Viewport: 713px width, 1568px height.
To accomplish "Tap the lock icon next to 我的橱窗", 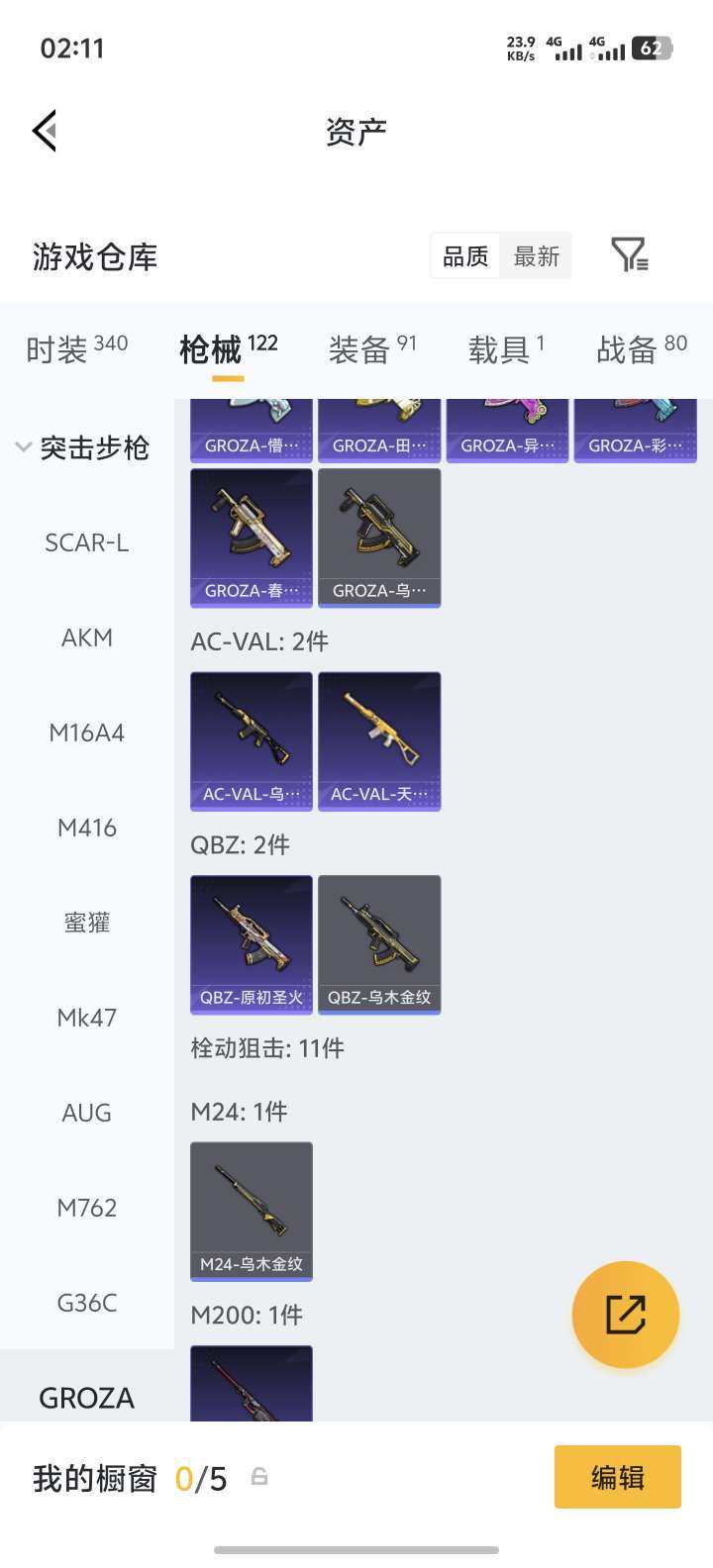I will coord(260,1476).
